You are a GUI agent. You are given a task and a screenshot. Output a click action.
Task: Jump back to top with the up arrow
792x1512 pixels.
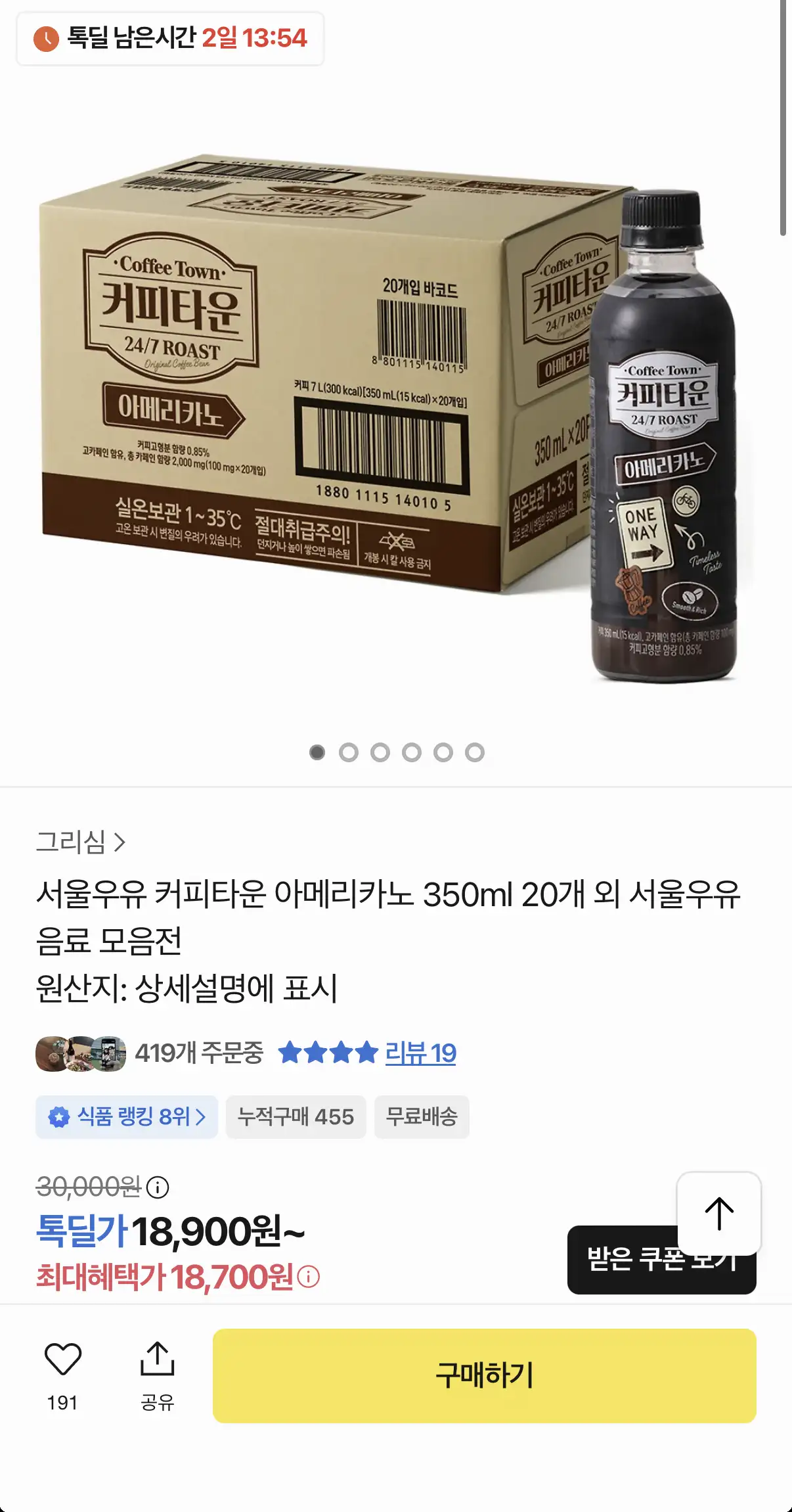(x=719, y=1213)
